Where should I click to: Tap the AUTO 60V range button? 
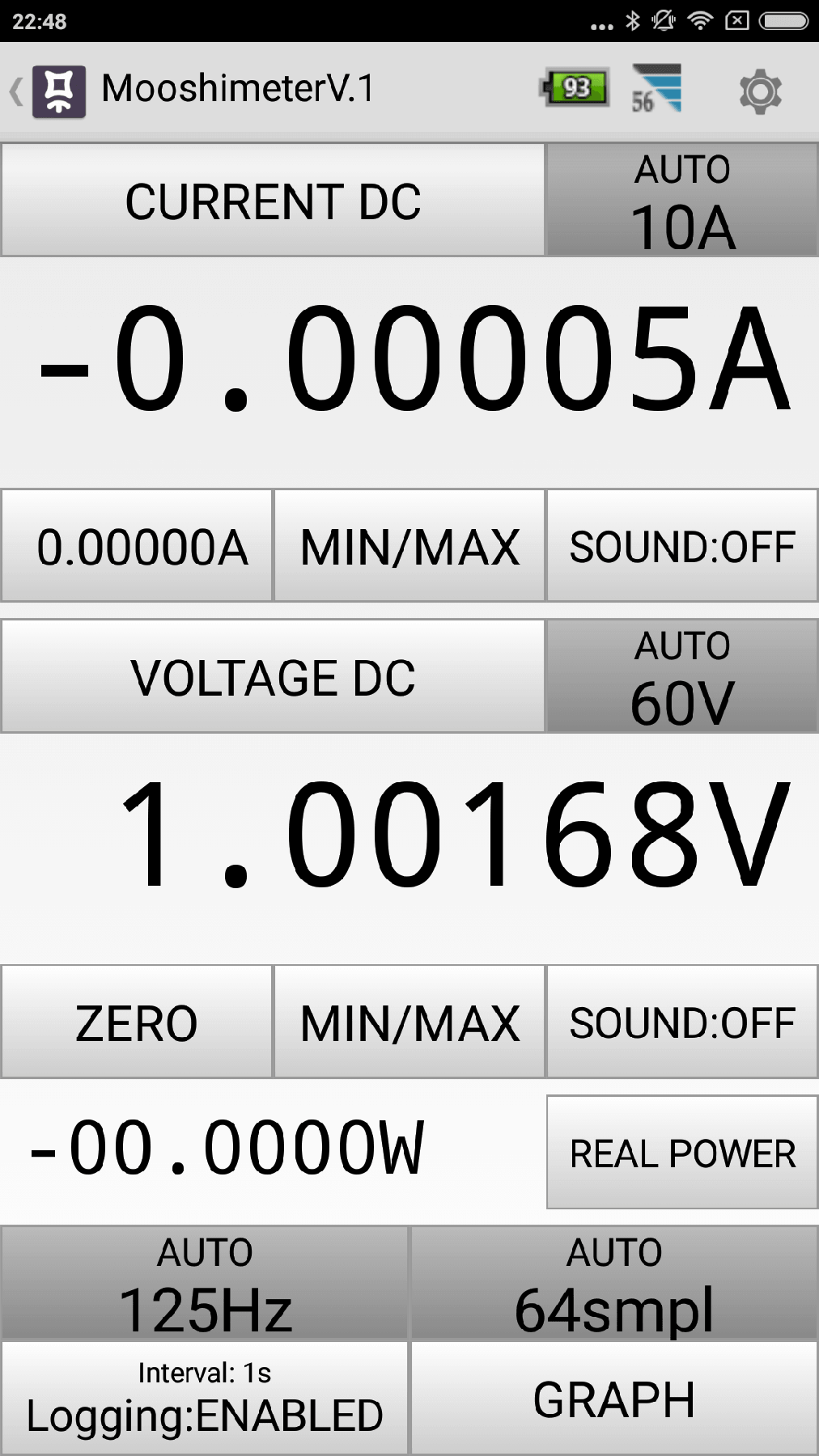682,677
